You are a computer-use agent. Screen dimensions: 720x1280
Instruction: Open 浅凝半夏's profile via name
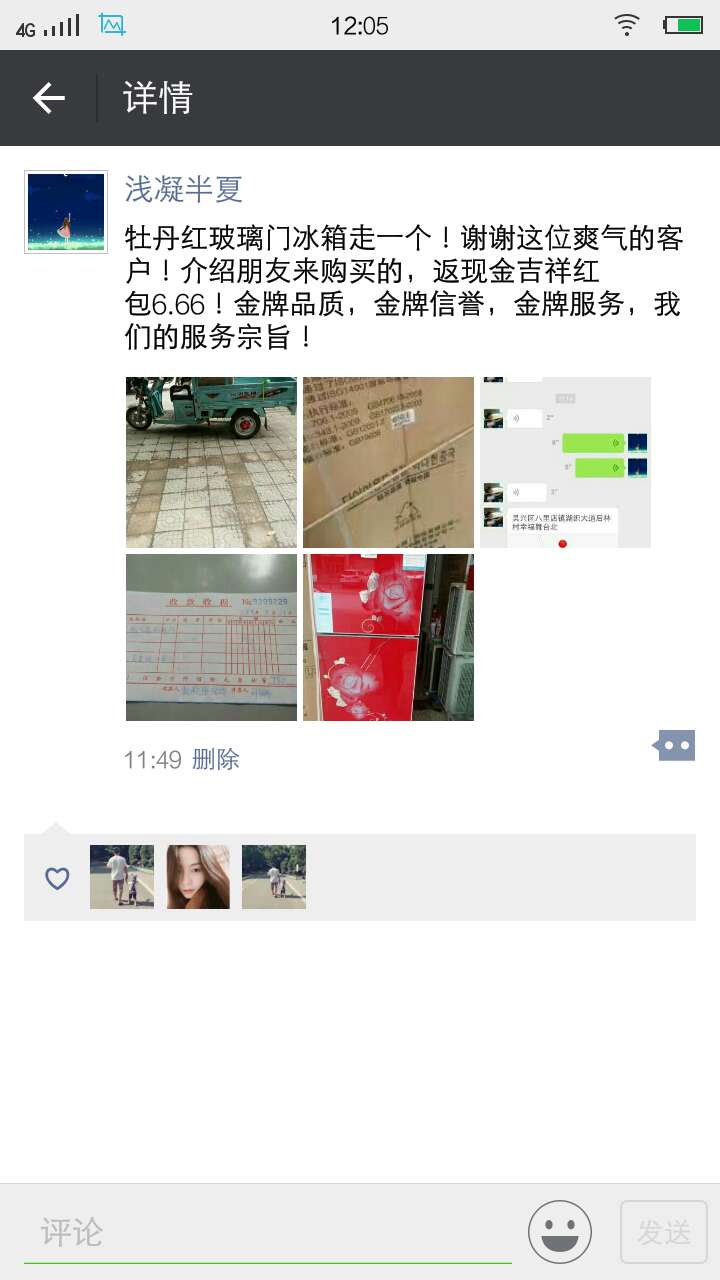(184, 188)
